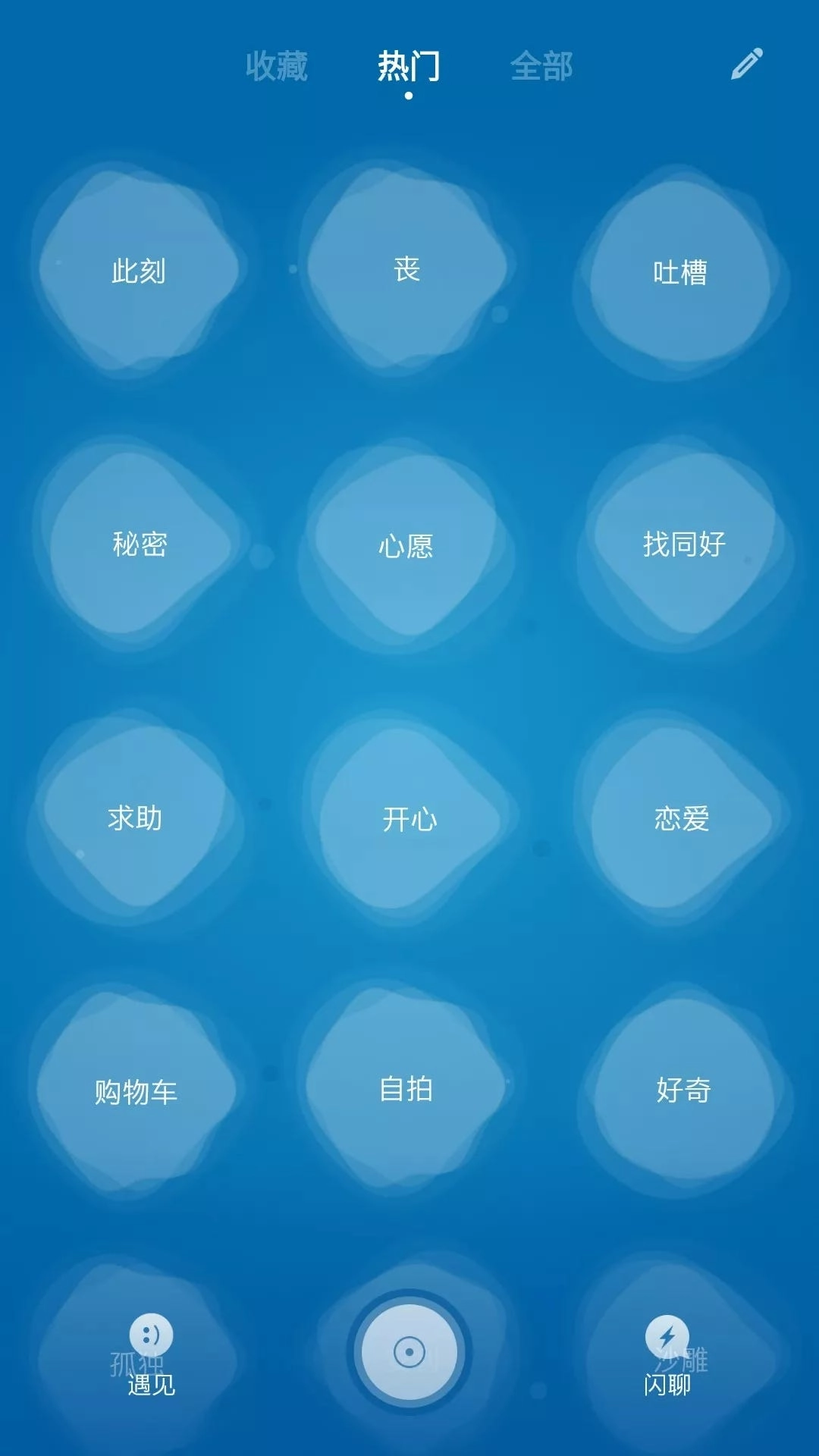Switch to the 全部 tab

coord(541,66)
